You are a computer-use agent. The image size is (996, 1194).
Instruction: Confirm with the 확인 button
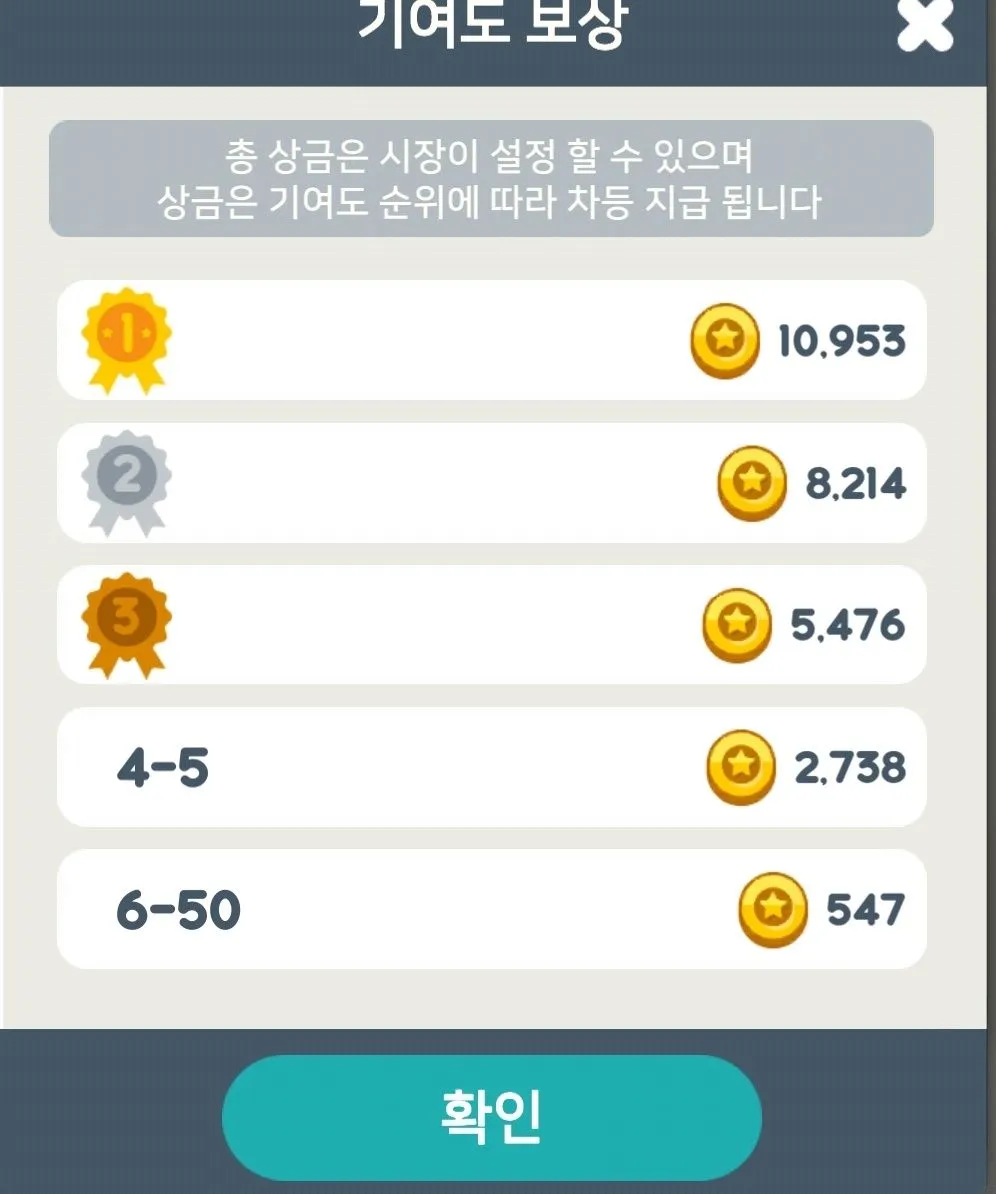click(491, 1117)
